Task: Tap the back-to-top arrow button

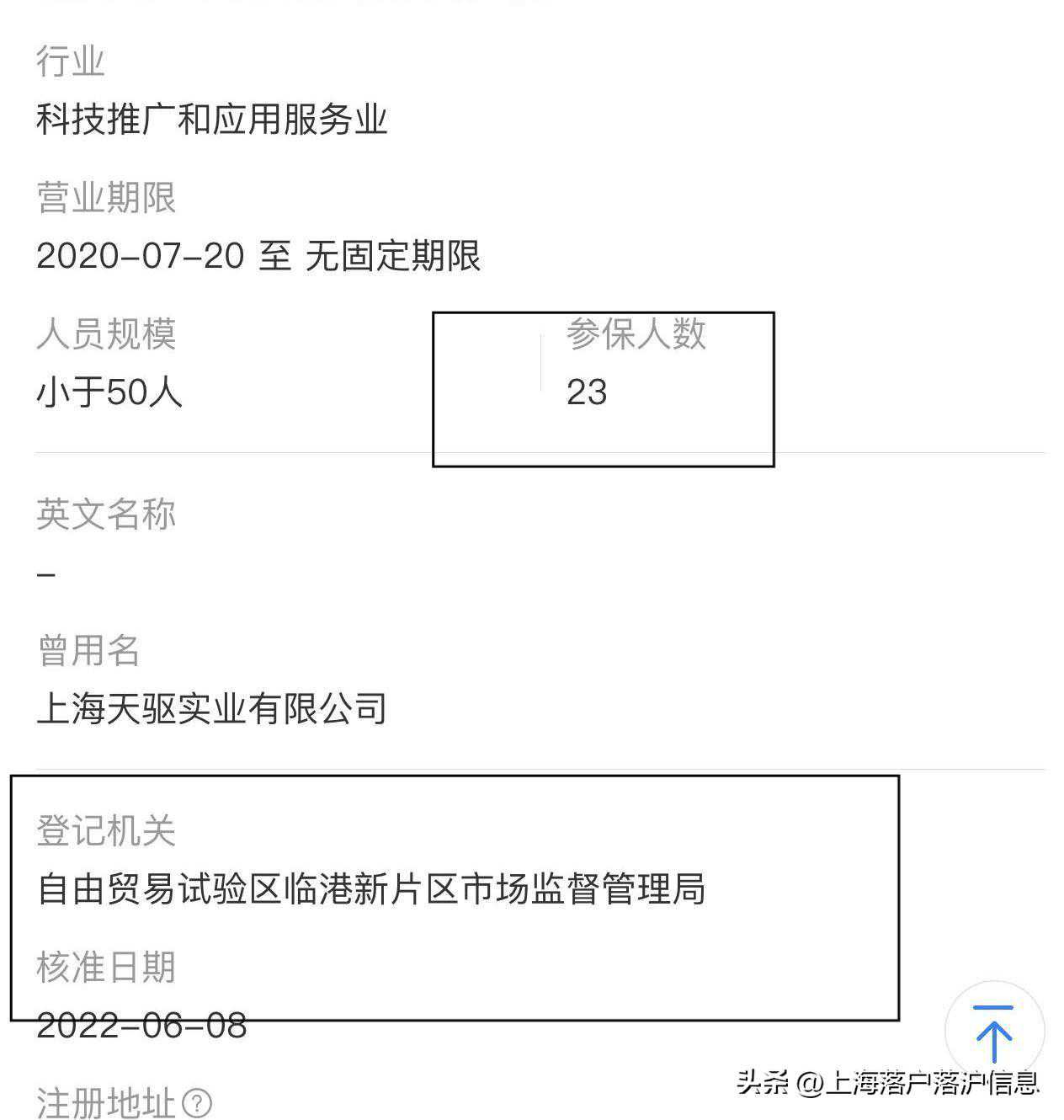Action: [993, 1031]
